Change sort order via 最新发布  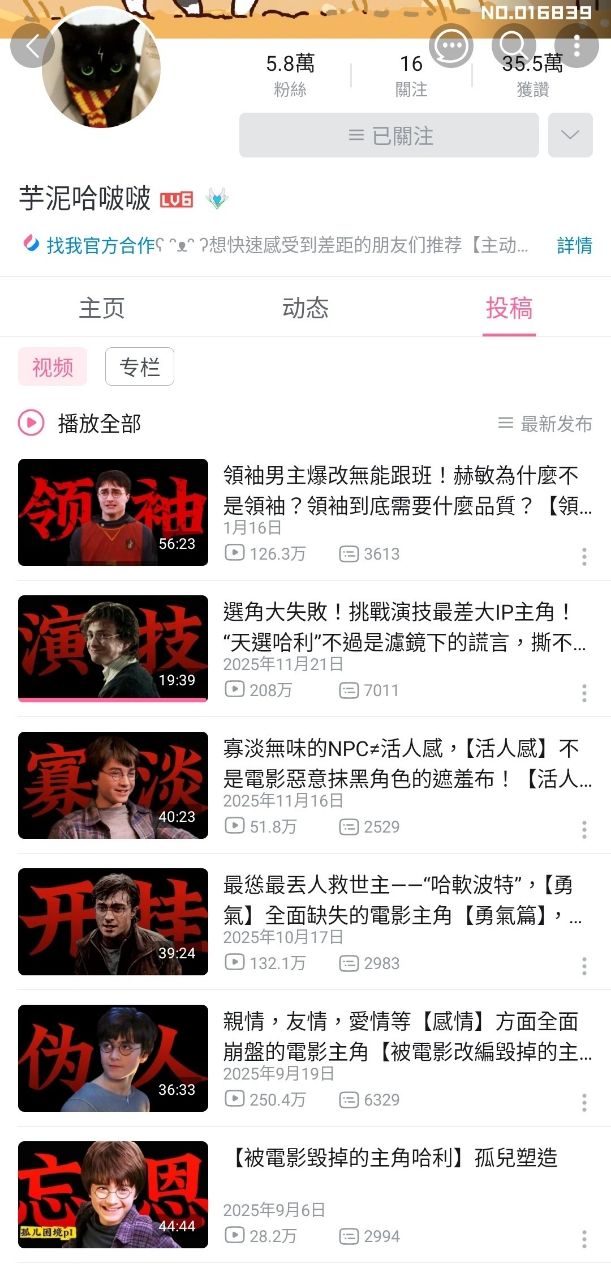(546, 424)
